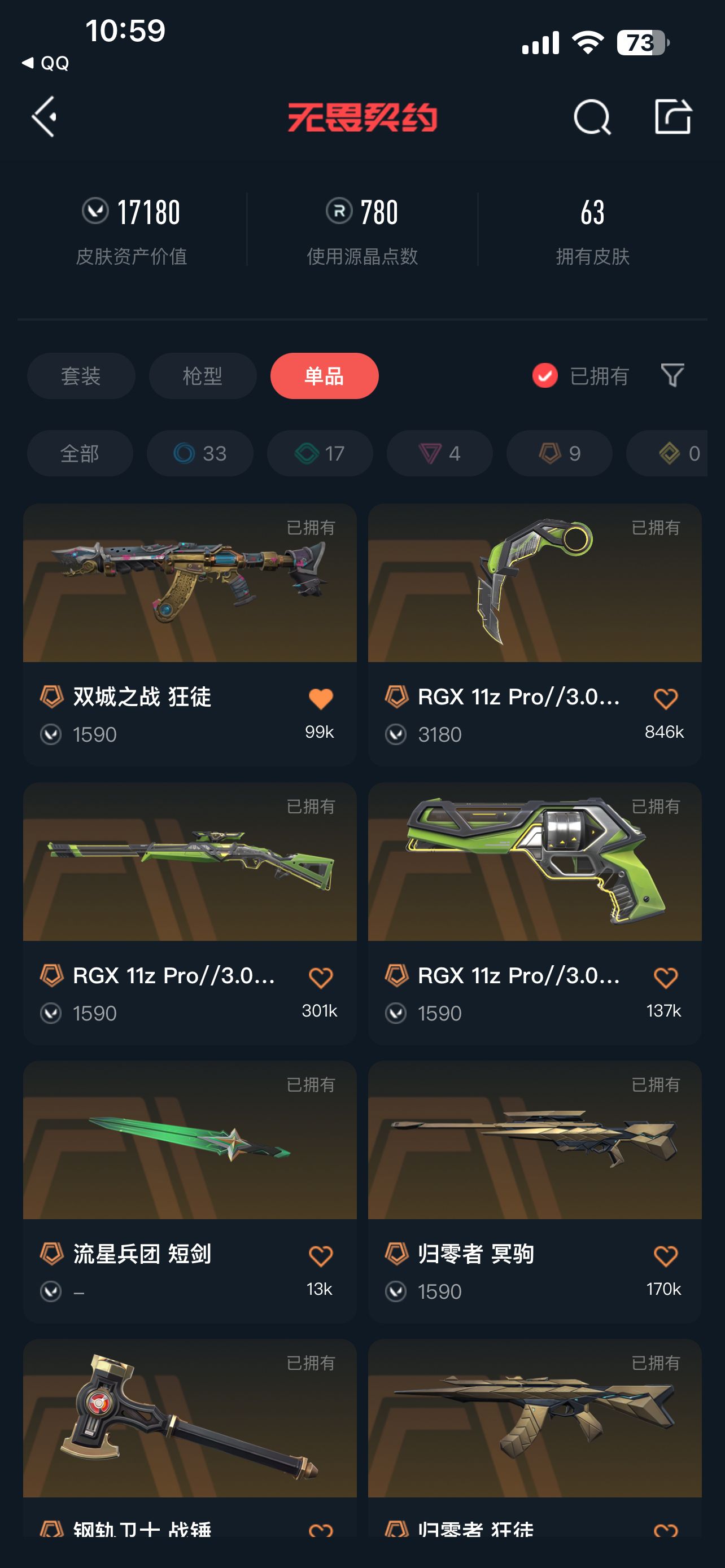Image resolution: width=725 pixels, height=1568 pixels.
Task: Switch to the 枪型 tab
Action: click(x=203, y=375)
